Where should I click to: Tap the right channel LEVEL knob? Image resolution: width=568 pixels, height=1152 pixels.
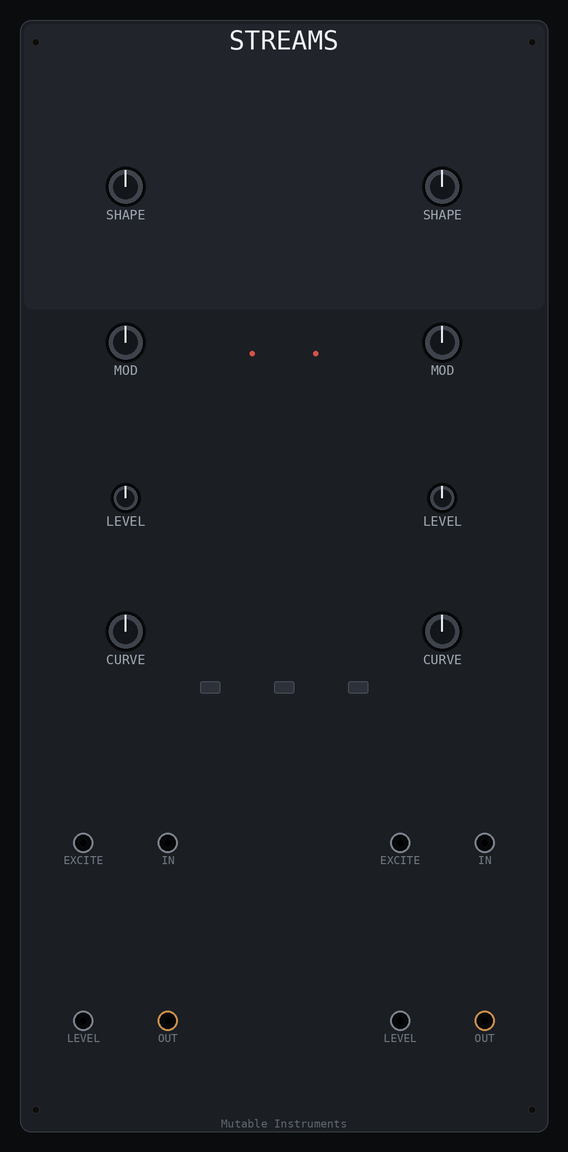pyautogui.click(x=442, y=498)
